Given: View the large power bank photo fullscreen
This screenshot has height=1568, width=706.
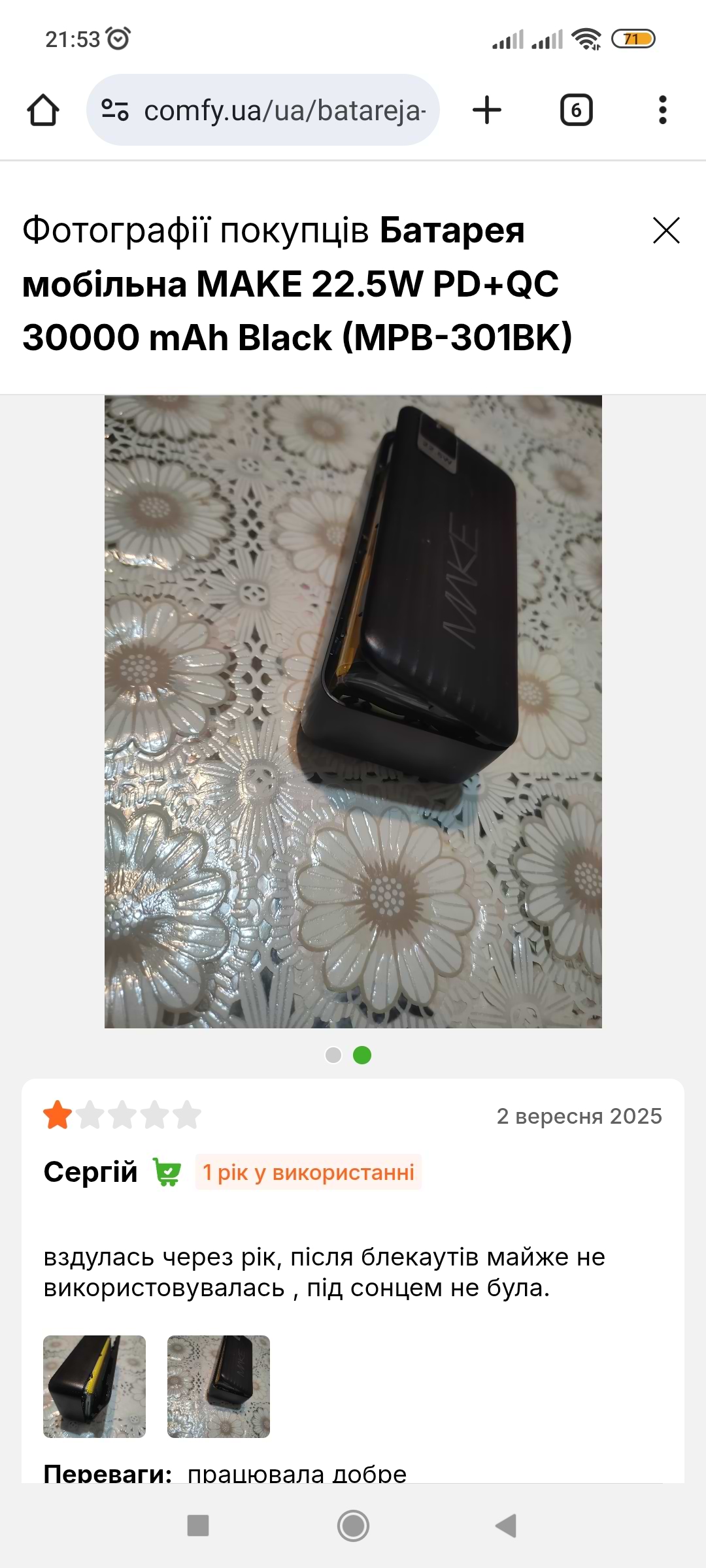Looking at the screenshot, I should click(x=353, y=711).
